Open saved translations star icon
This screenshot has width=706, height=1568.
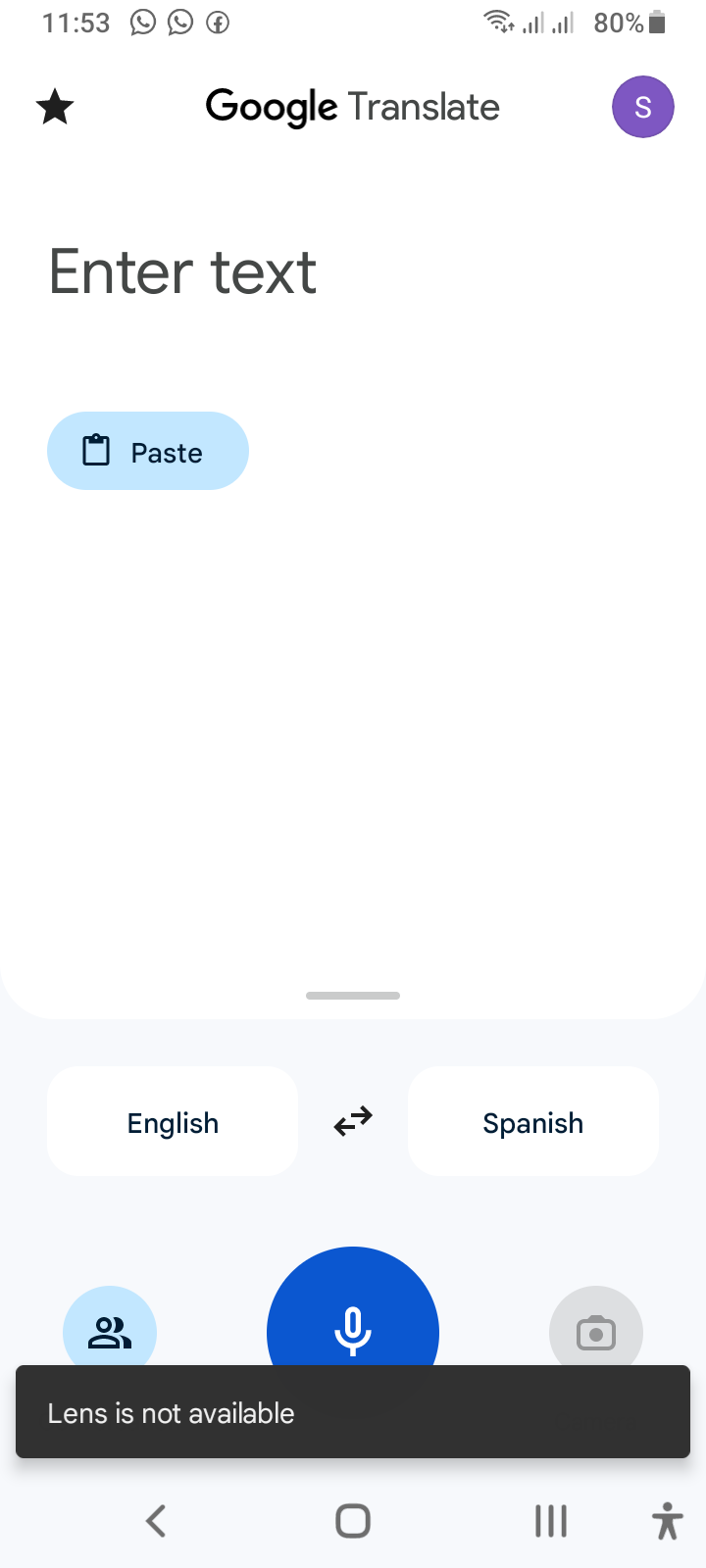coord(55,107)
